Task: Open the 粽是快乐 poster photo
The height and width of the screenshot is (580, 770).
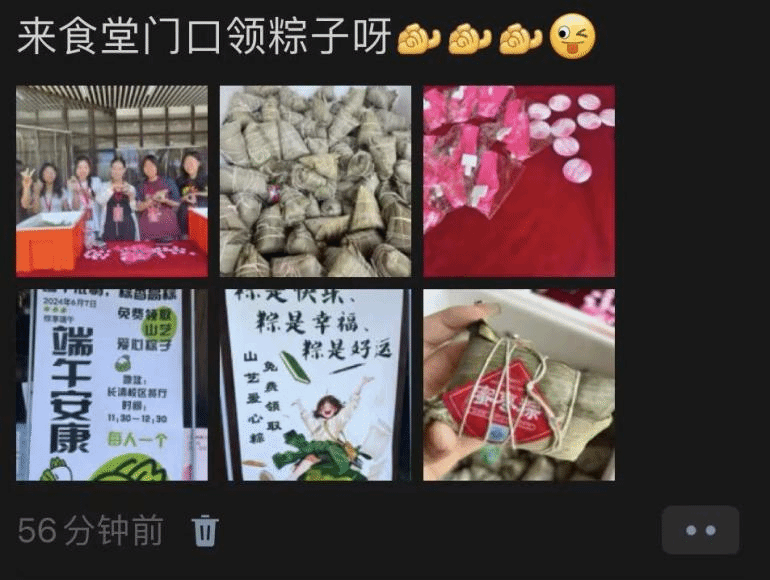Action: click(x=315, y=385)
